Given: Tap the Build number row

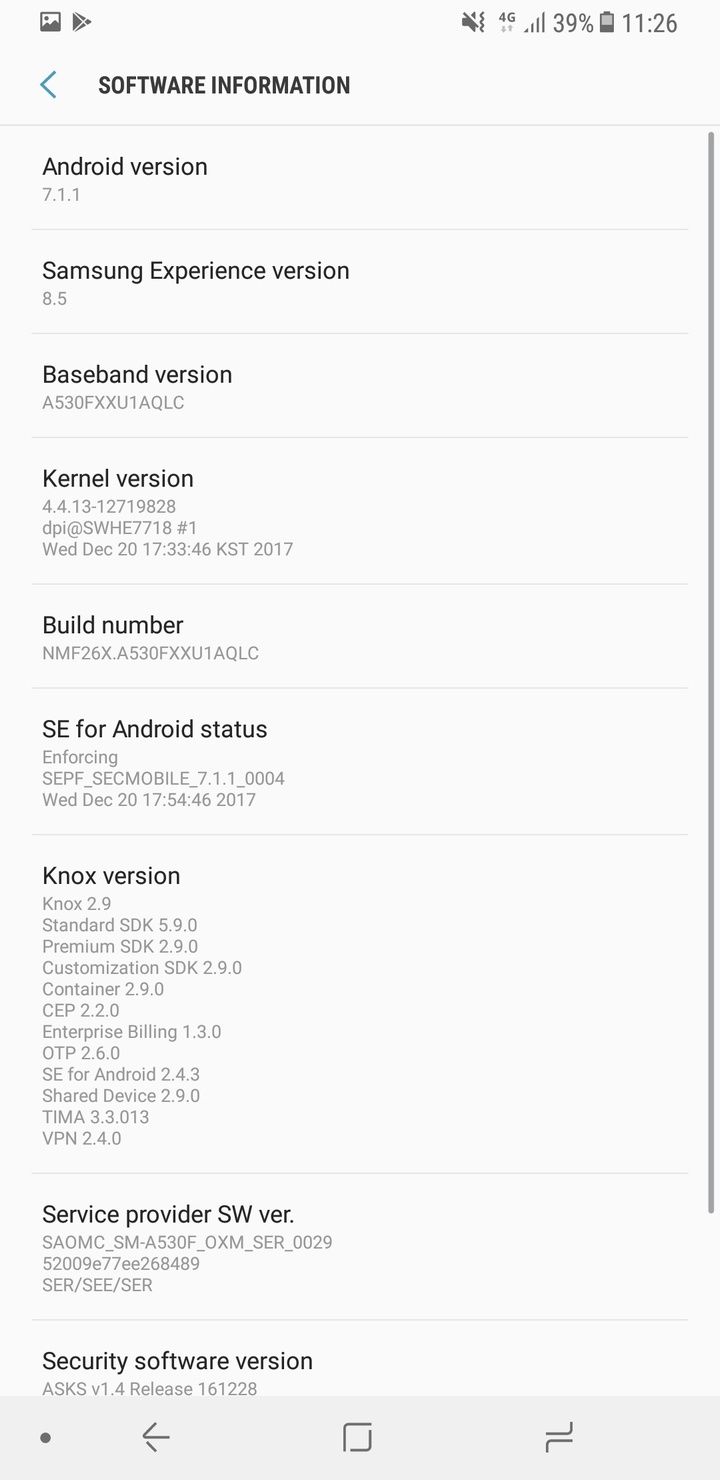Looking at the screenshot, I should pos(360,637).
